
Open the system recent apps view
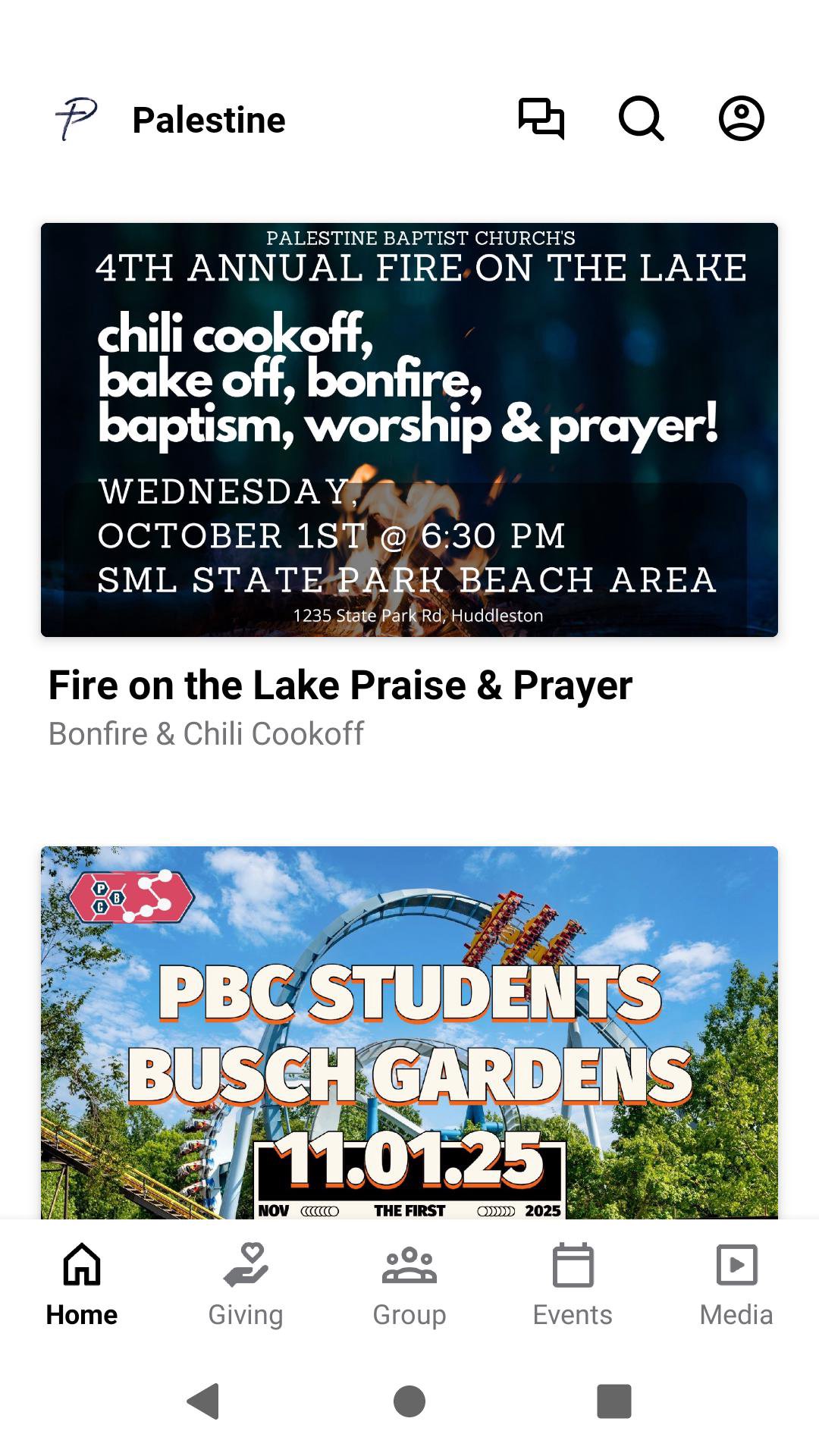pyautogui.click(x=614, y=1401)
